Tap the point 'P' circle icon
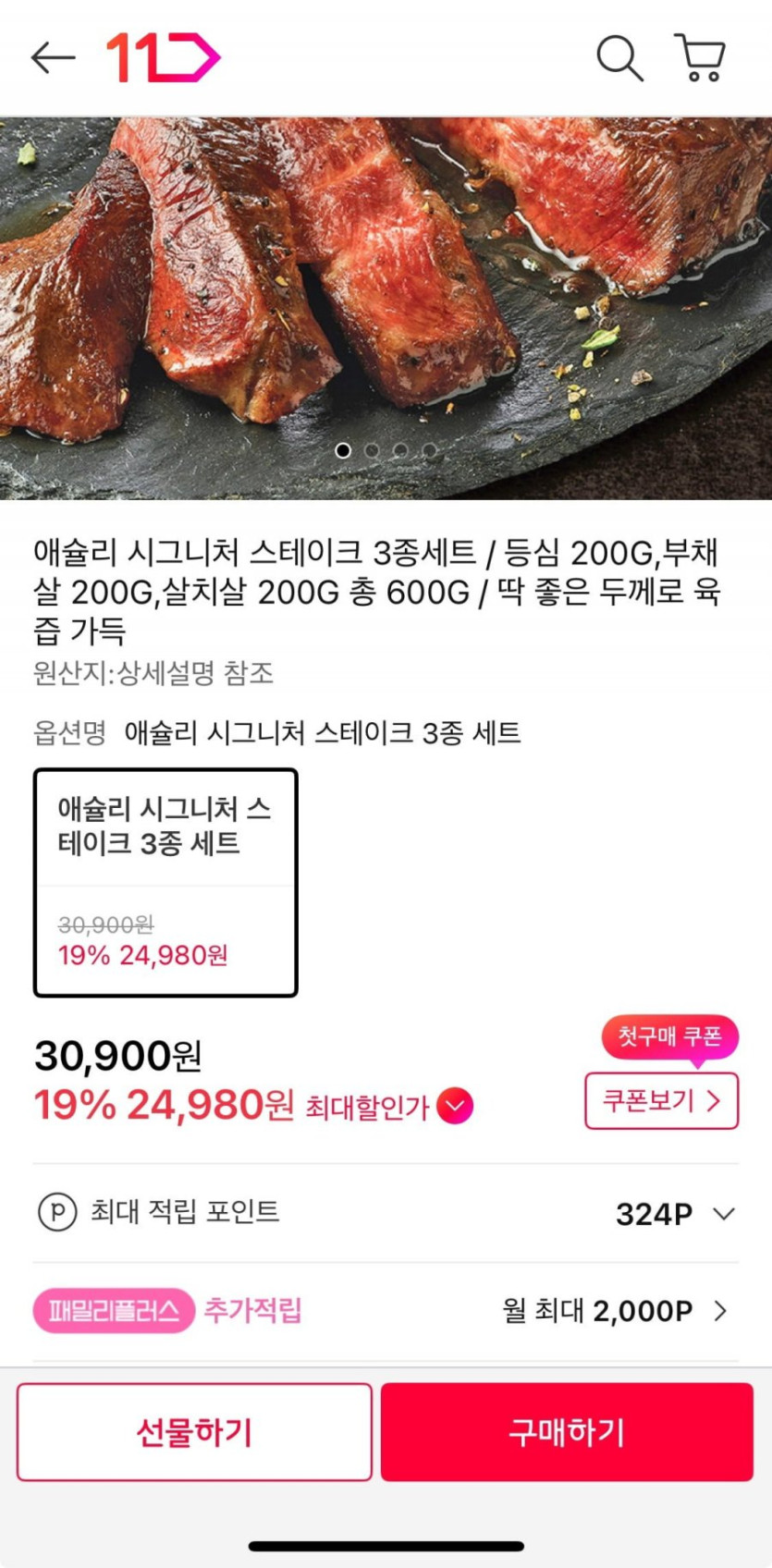This screenshot has height=1568, width=772. point(57,1214)
